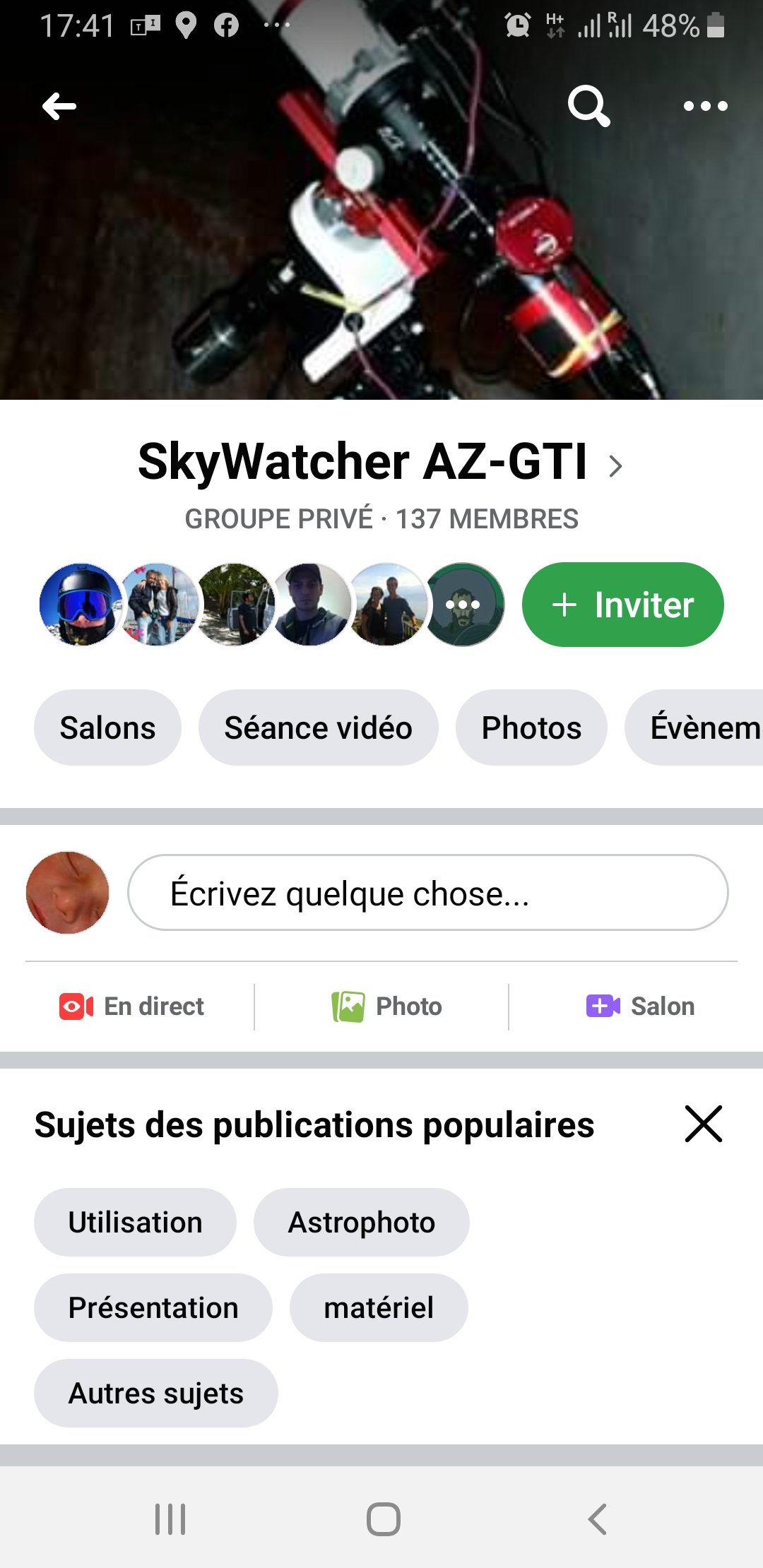The image size is (763, 1568).
Task: Filter posts by the Utilisation topic
Action: click(135, 1223)
